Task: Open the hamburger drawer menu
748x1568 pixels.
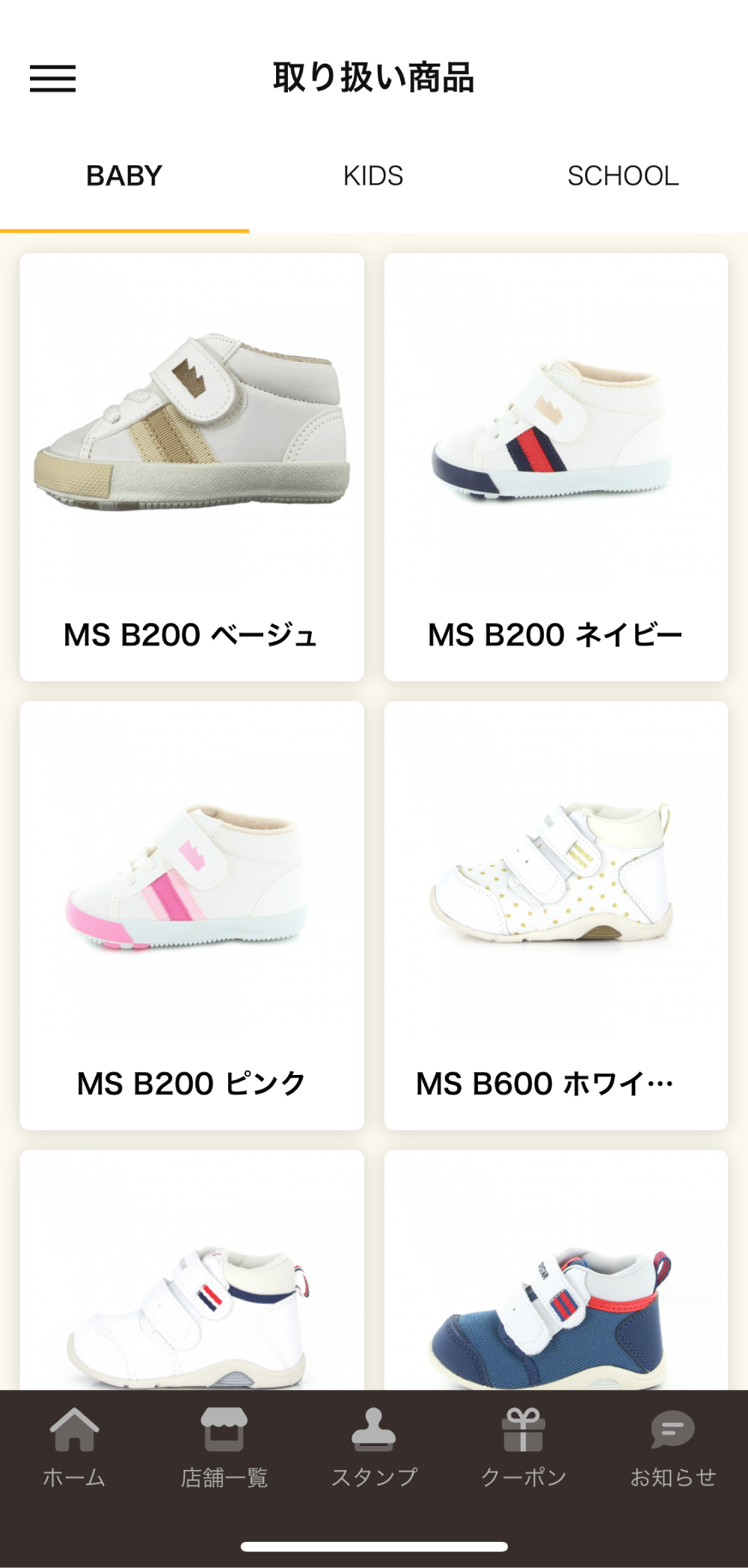Action: [52, 78]
